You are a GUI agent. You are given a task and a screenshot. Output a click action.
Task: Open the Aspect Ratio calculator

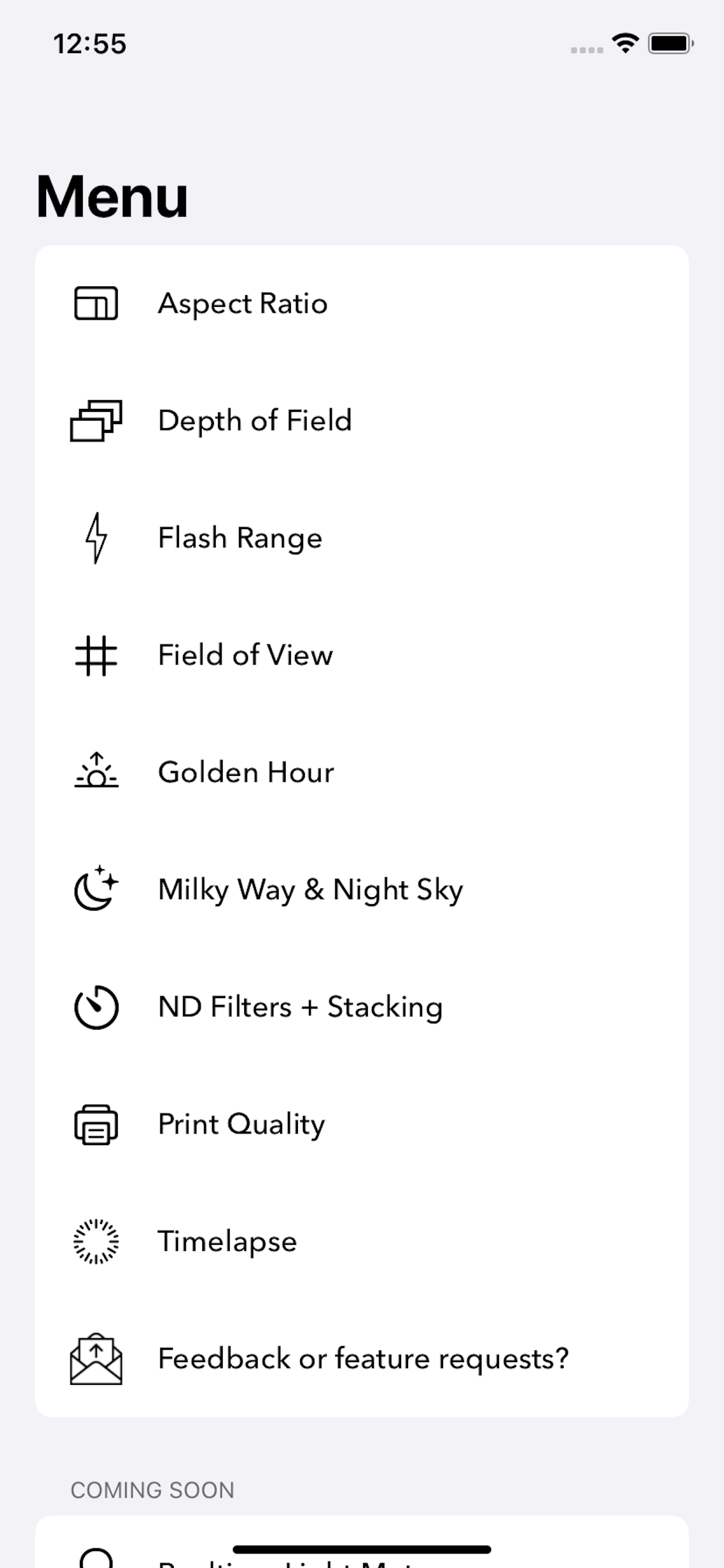pos(242,303)
